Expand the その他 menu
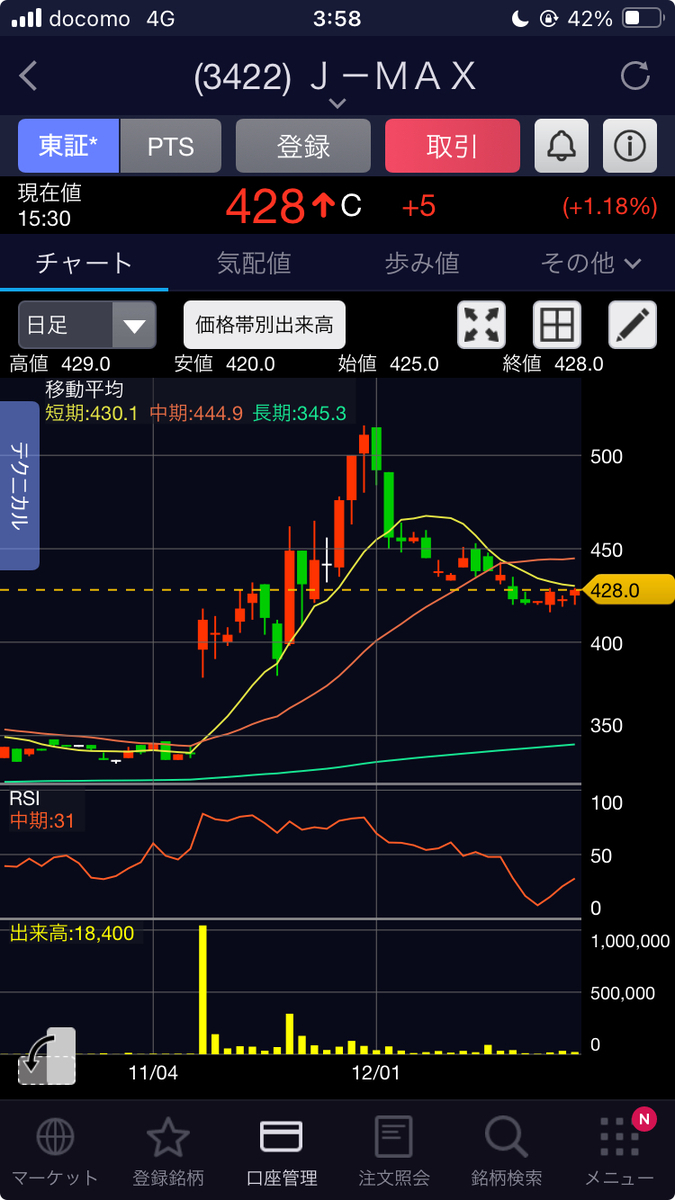This screenshot has height=1200, width=675. click(x=591, y=263)
